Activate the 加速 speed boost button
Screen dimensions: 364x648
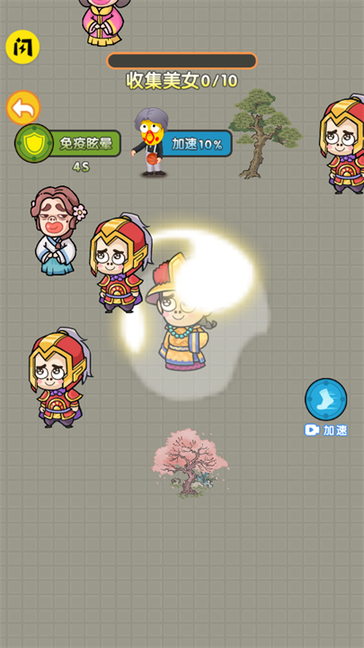326,399
